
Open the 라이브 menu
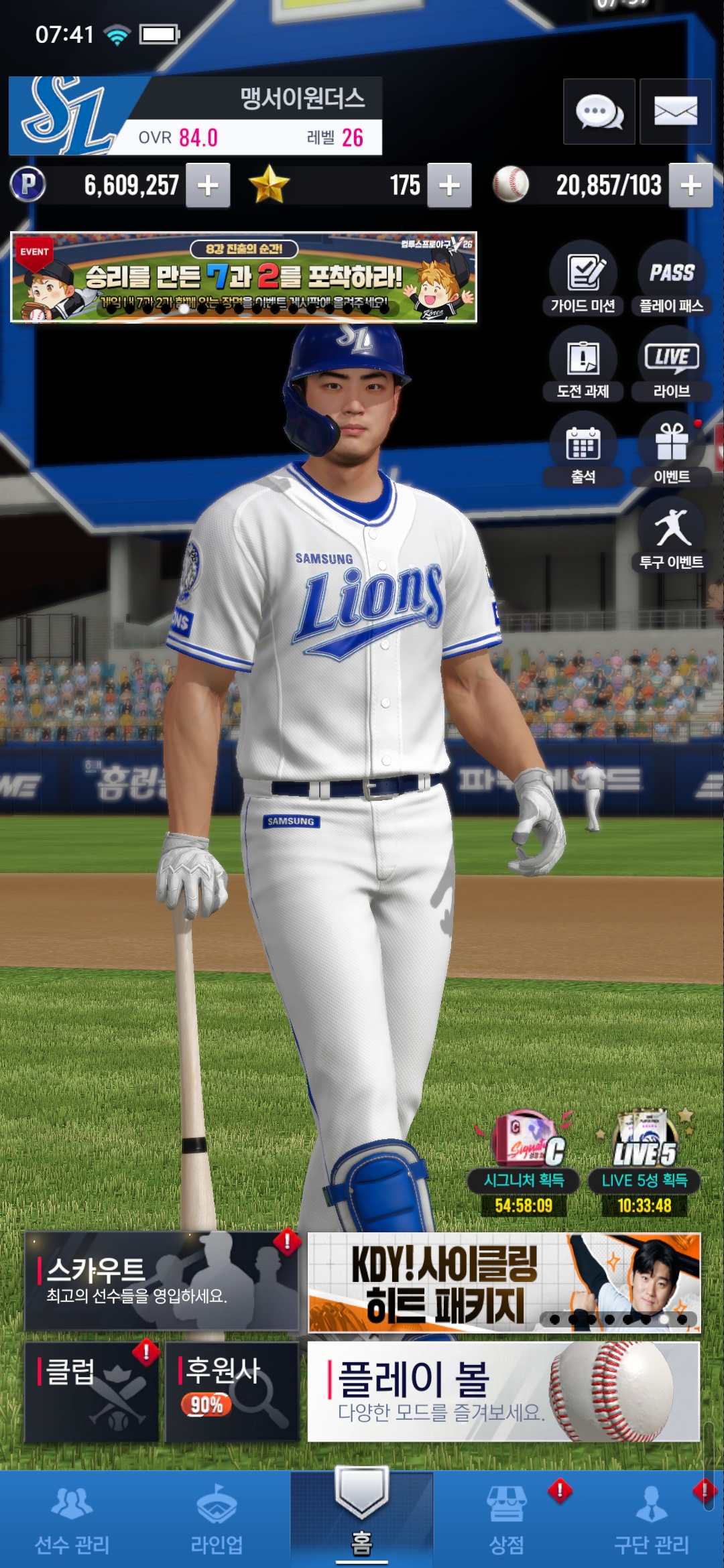[671, 364]
